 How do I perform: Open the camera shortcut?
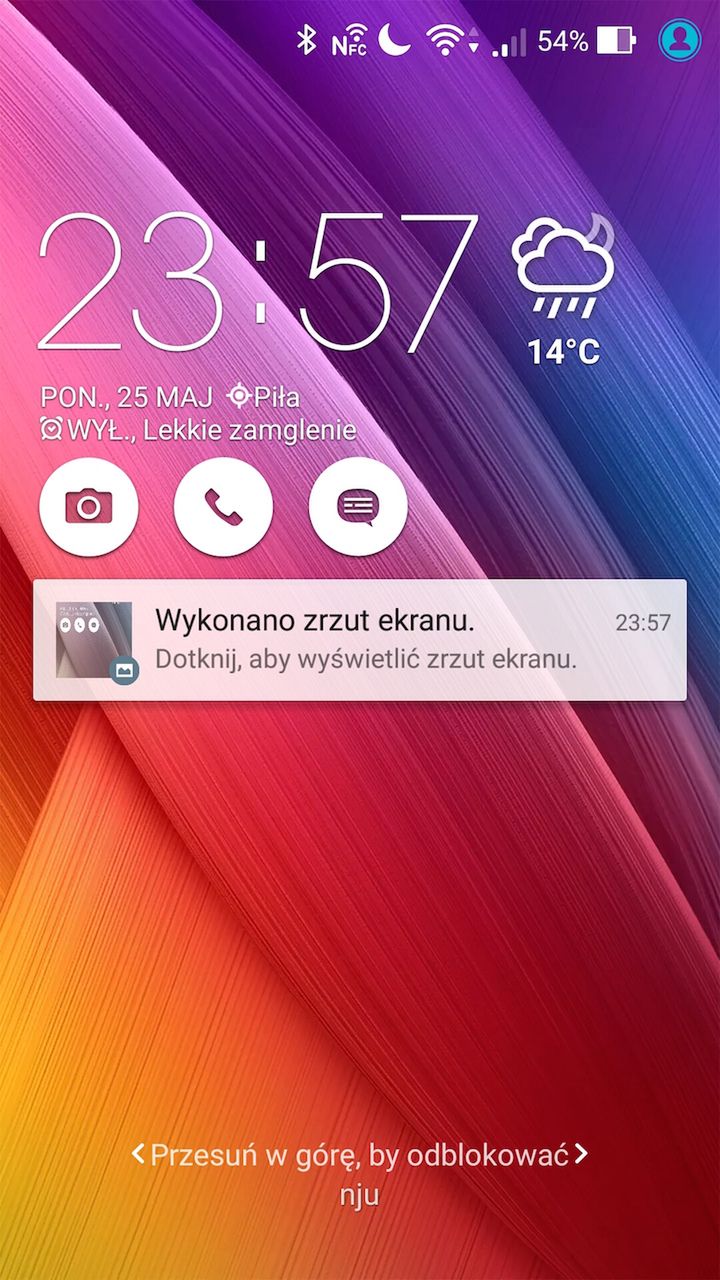click(88, 507)
